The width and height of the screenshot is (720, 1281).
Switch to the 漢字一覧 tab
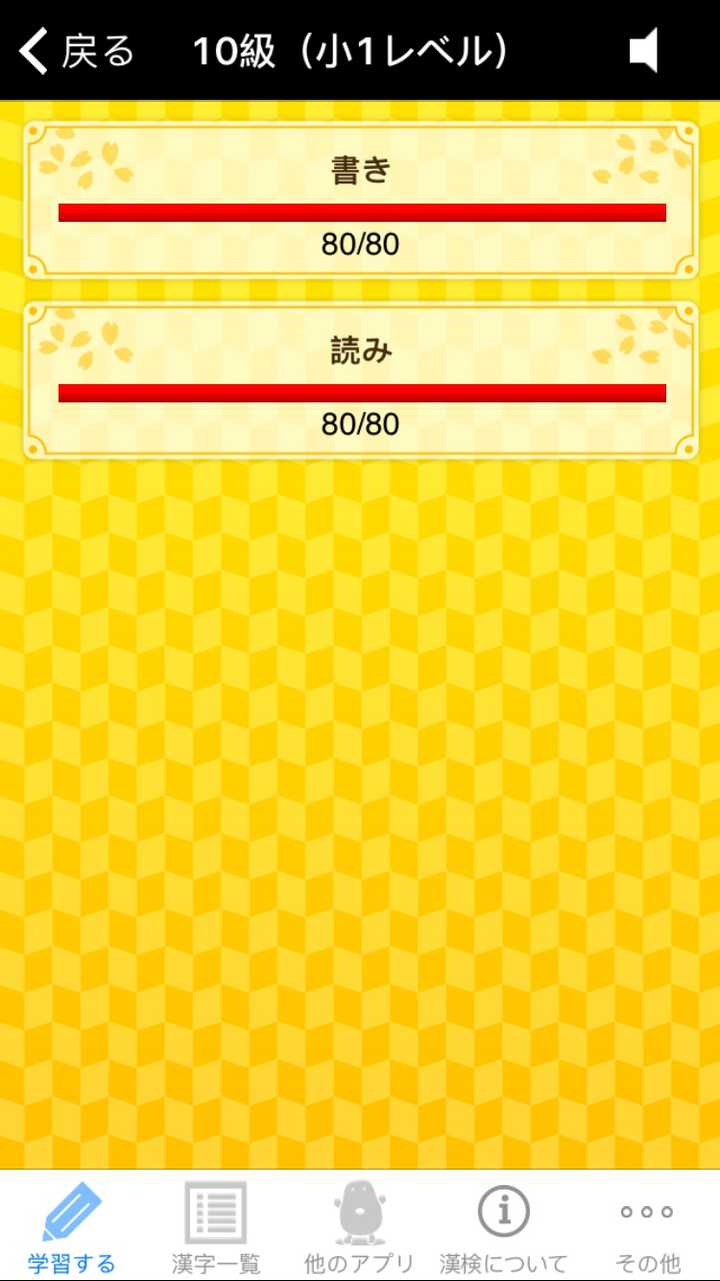tap(216, 1227)
